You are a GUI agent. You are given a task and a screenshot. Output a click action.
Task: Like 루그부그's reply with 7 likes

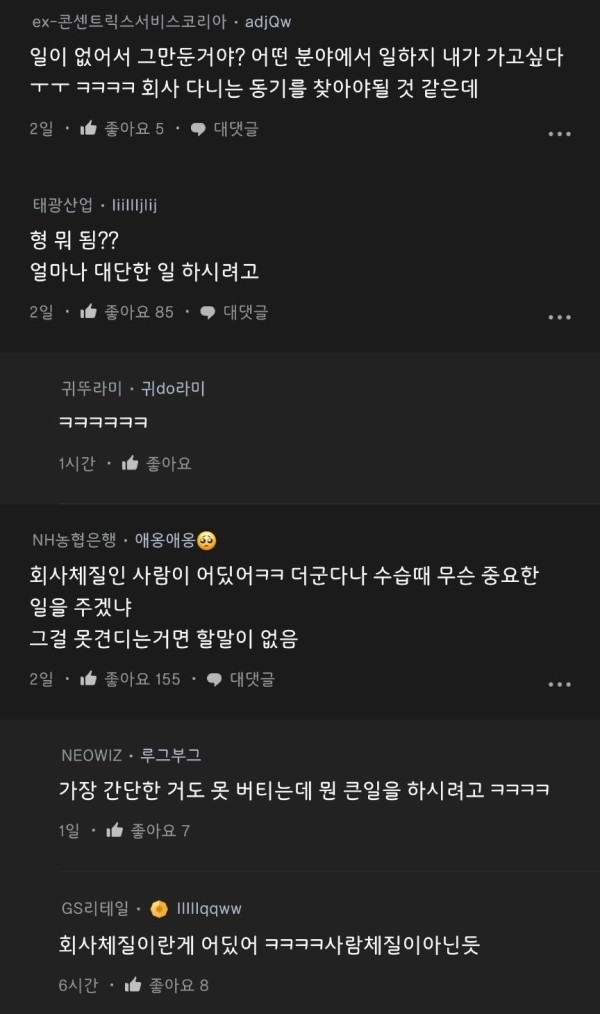click(113, 830)
